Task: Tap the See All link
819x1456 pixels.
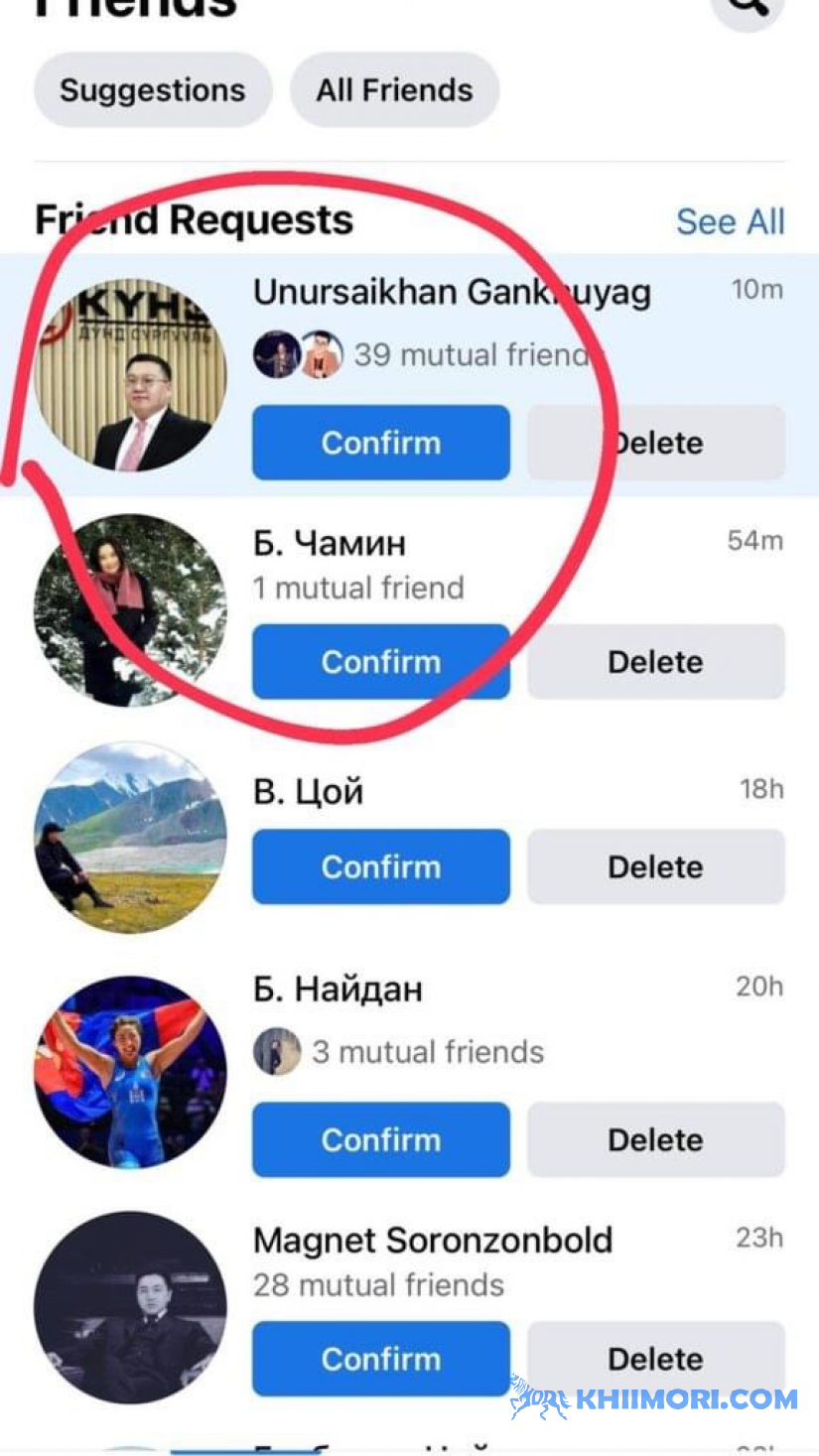Action: point(730,221)
